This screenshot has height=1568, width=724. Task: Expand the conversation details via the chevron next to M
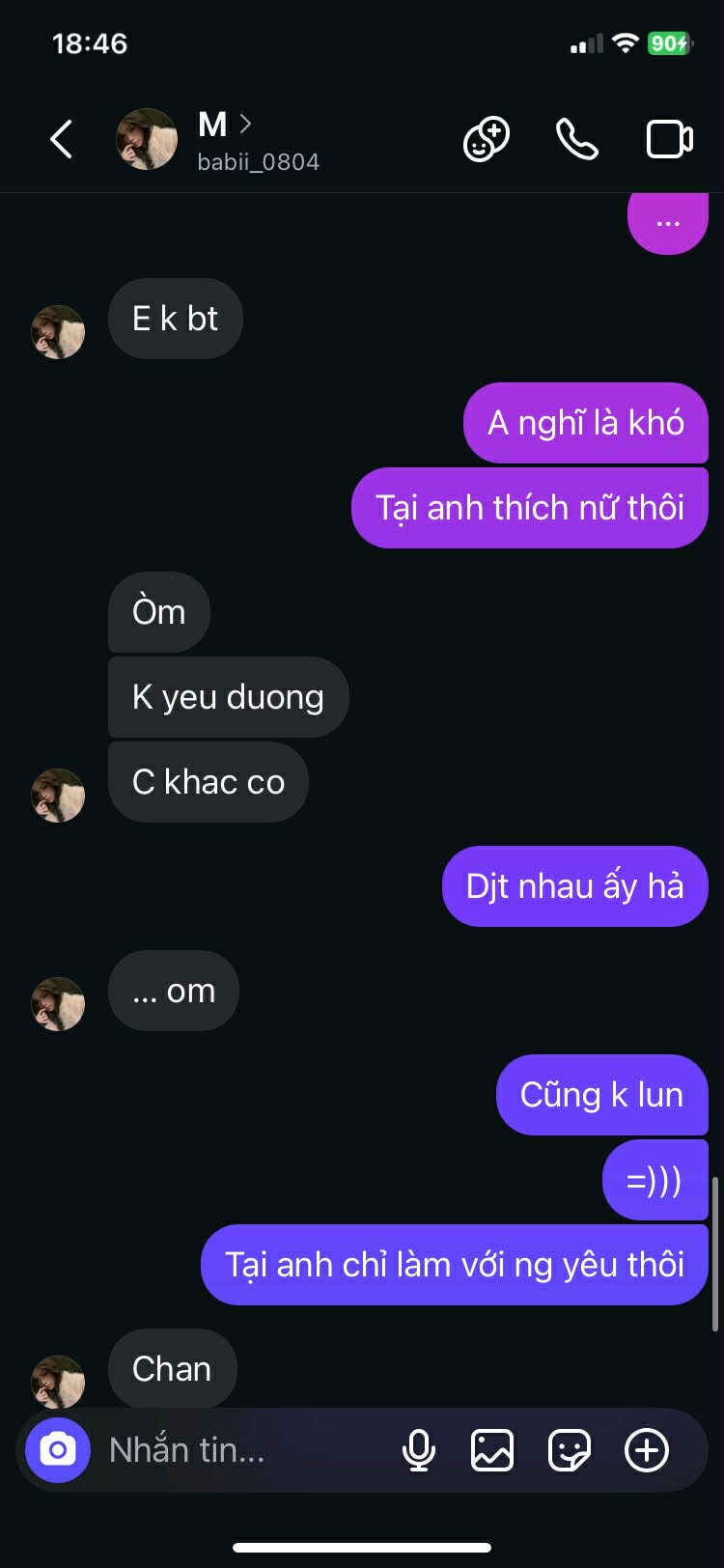[247, 124]
